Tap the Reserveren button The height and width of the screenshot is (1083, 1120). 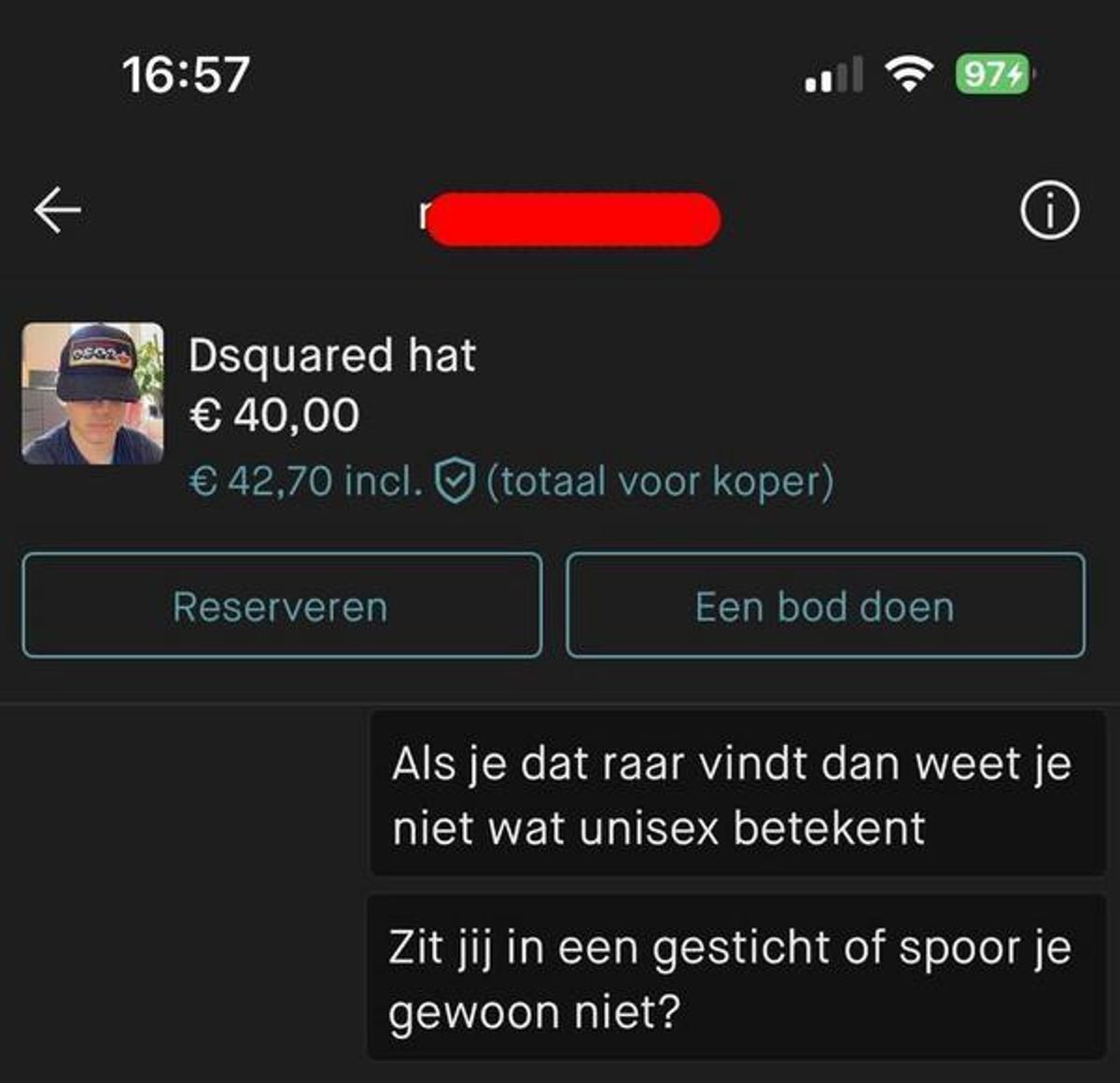[x=281, y=606]
